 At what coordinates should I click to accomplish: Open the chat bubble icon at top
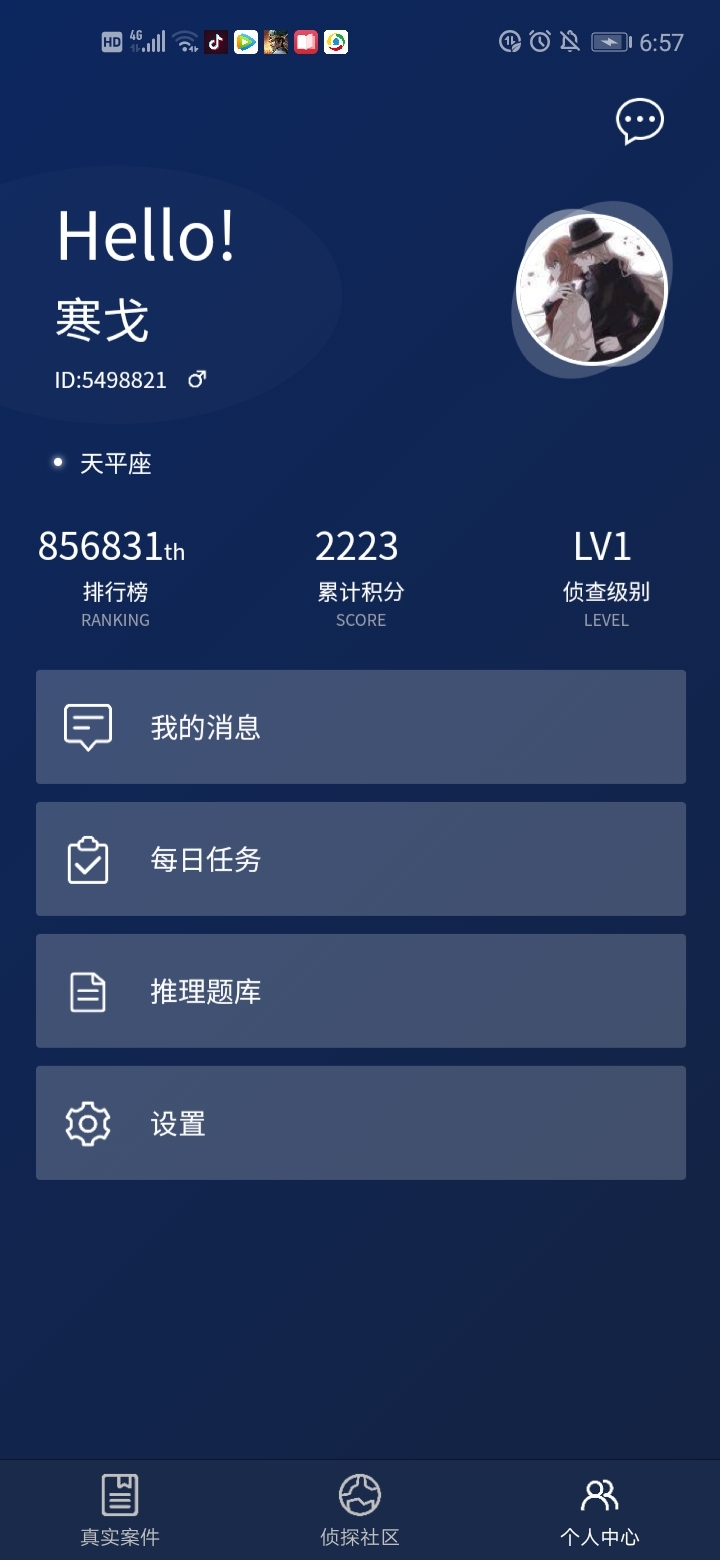pyautogui.click(x=639, y=121)
